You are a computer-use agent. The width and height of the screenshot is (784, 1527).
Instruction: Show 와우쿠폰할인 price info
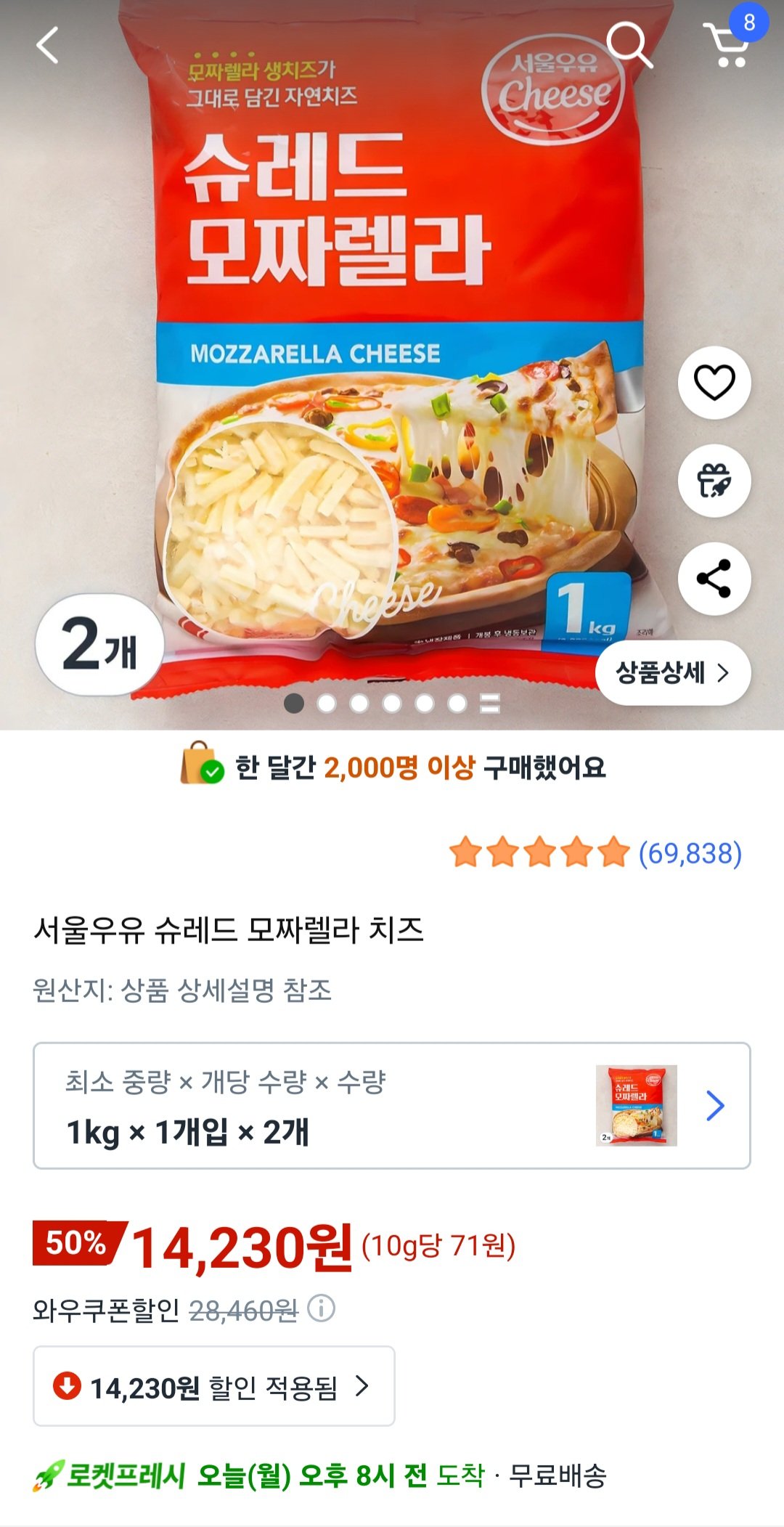point(321,1308)
